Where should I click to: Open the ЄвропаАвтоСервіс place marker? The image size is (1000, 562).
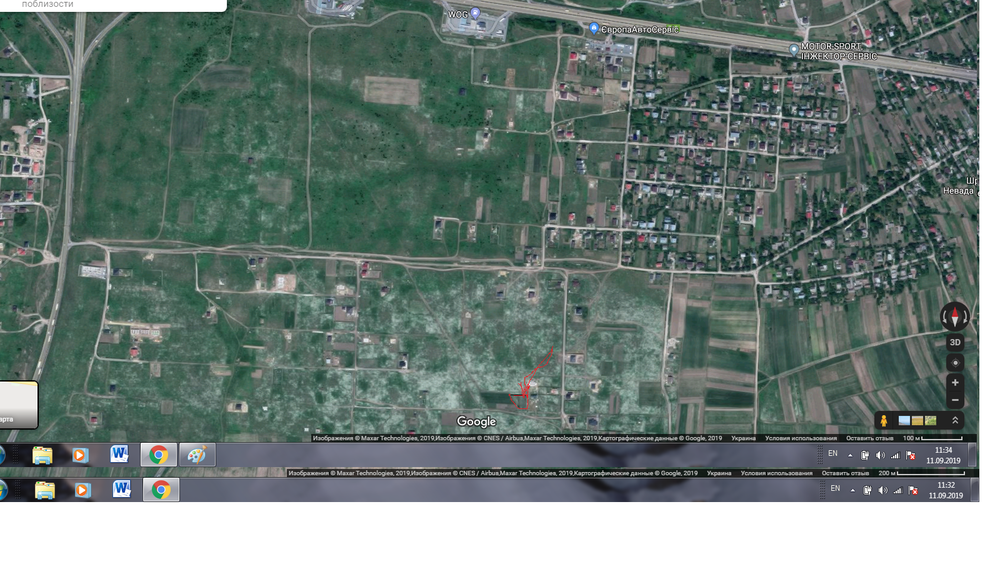click(594, 28)
